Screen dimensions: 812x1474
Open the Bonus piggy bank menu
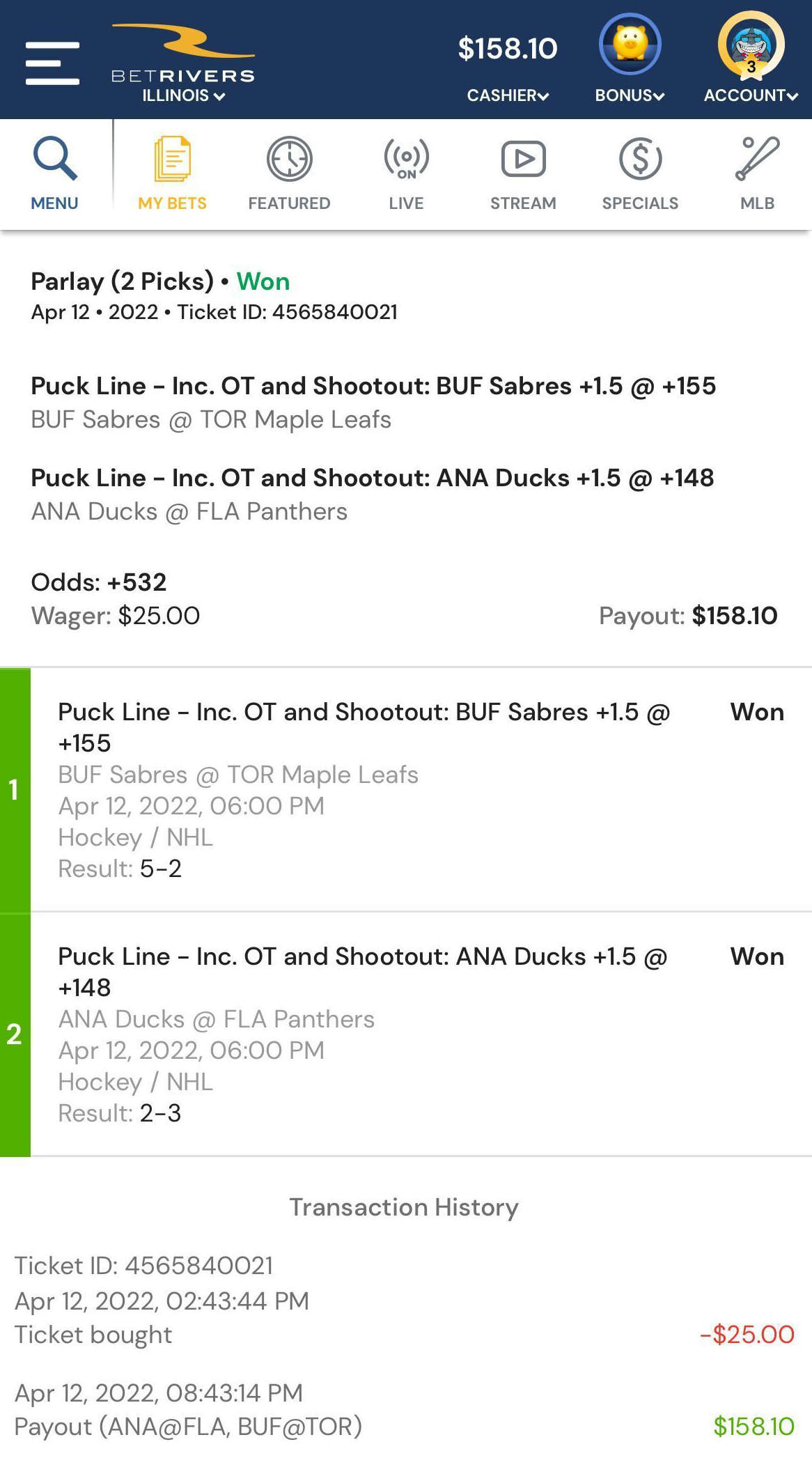pos(630,59)
